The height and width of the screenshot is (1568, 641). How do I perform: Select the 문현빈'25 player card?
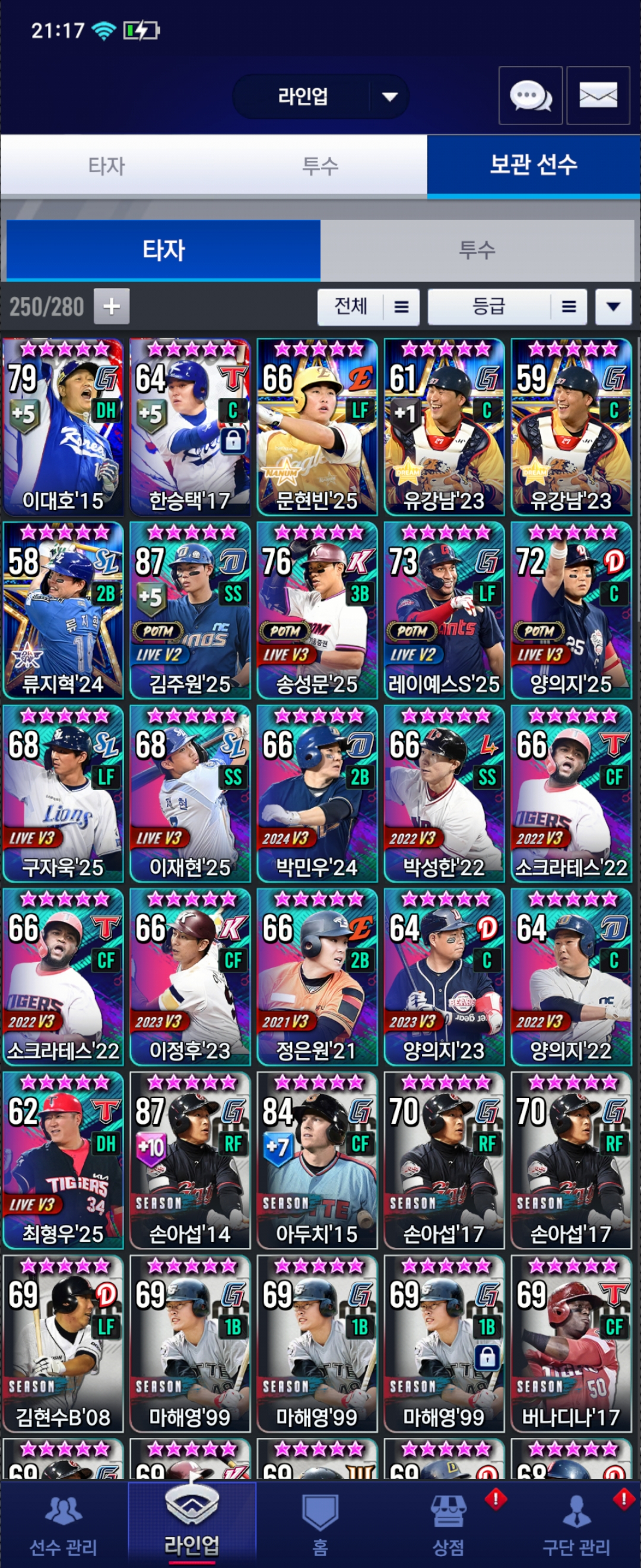tap(317, 426)
